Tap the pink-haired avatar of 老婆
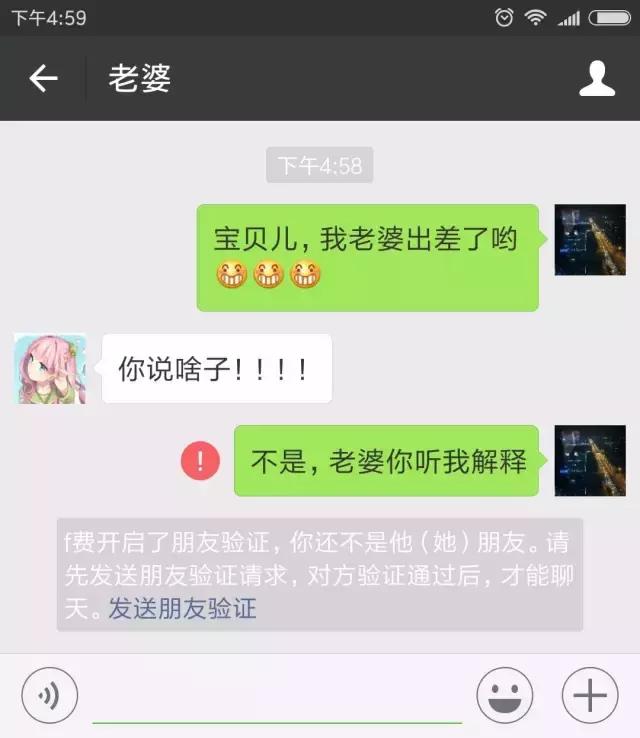Viewport: 640px width, 738px height. [x=50, y=369]
